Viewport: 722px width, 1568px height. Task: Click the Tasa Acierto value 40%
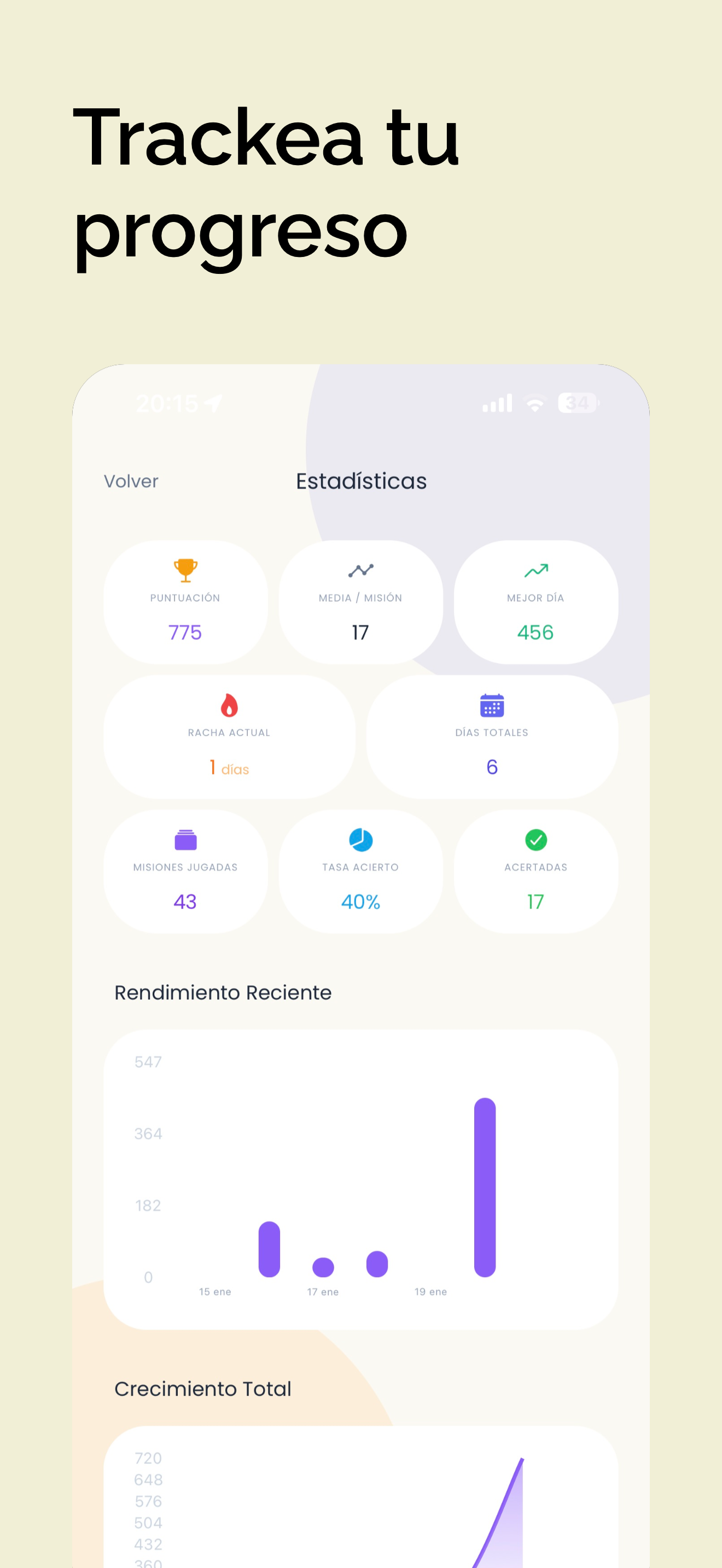[360, 902]
